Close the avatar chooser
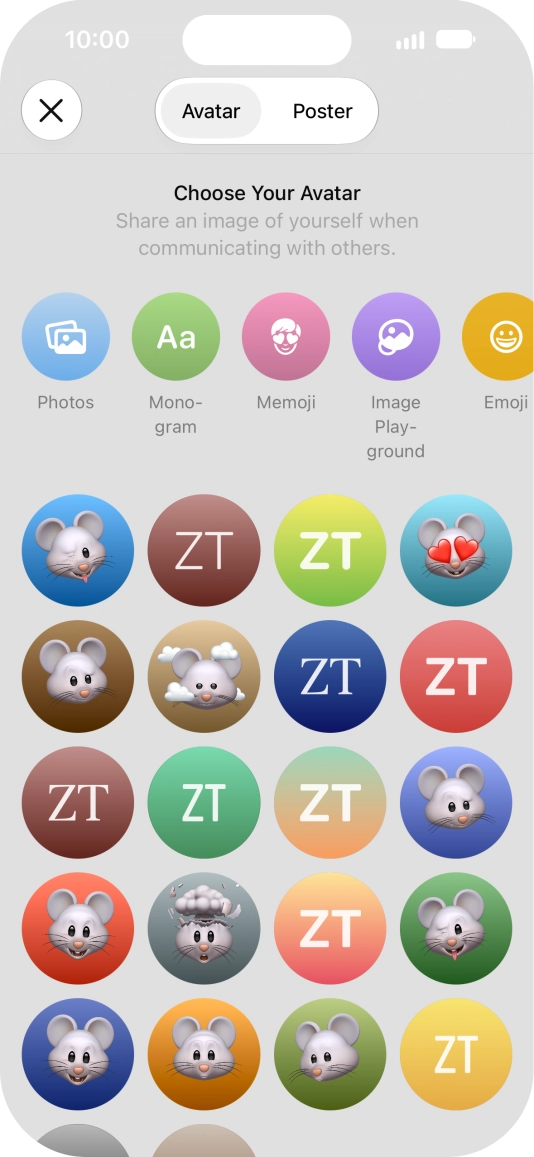534x1157 pixels. point(52,111)
